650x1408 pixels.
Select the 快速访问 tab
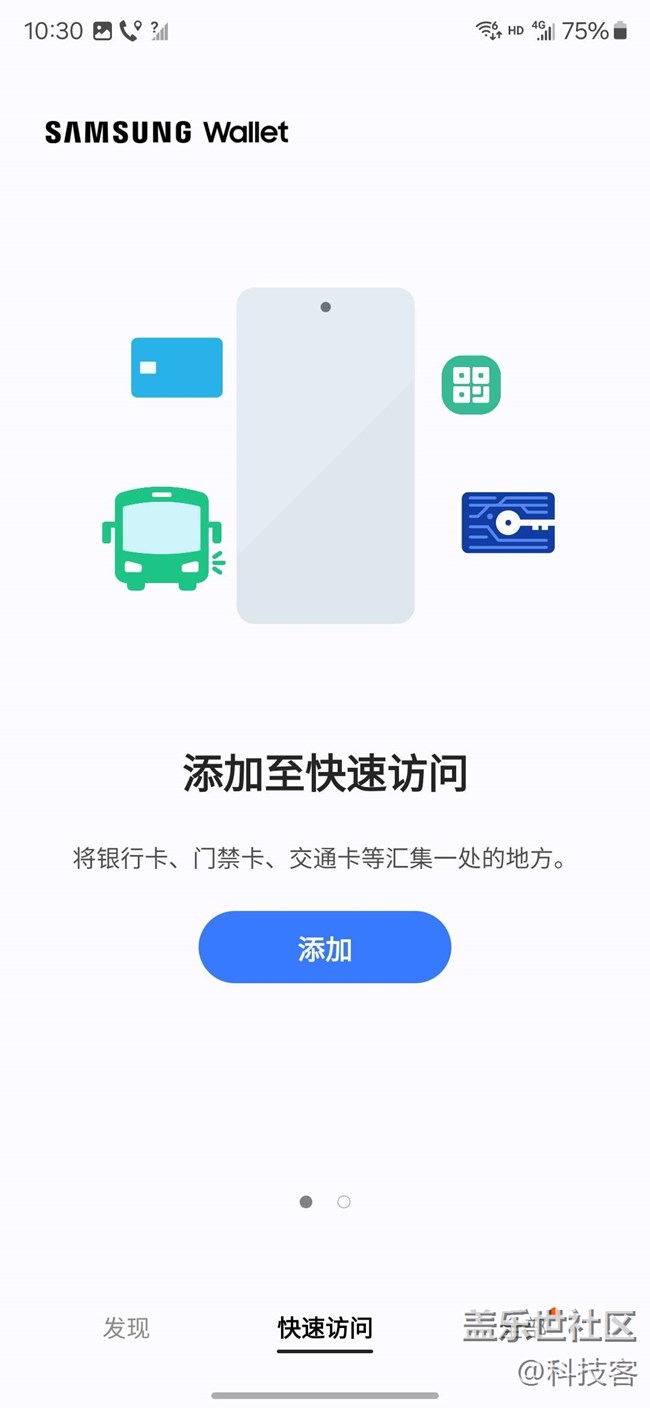(325, 1328)
